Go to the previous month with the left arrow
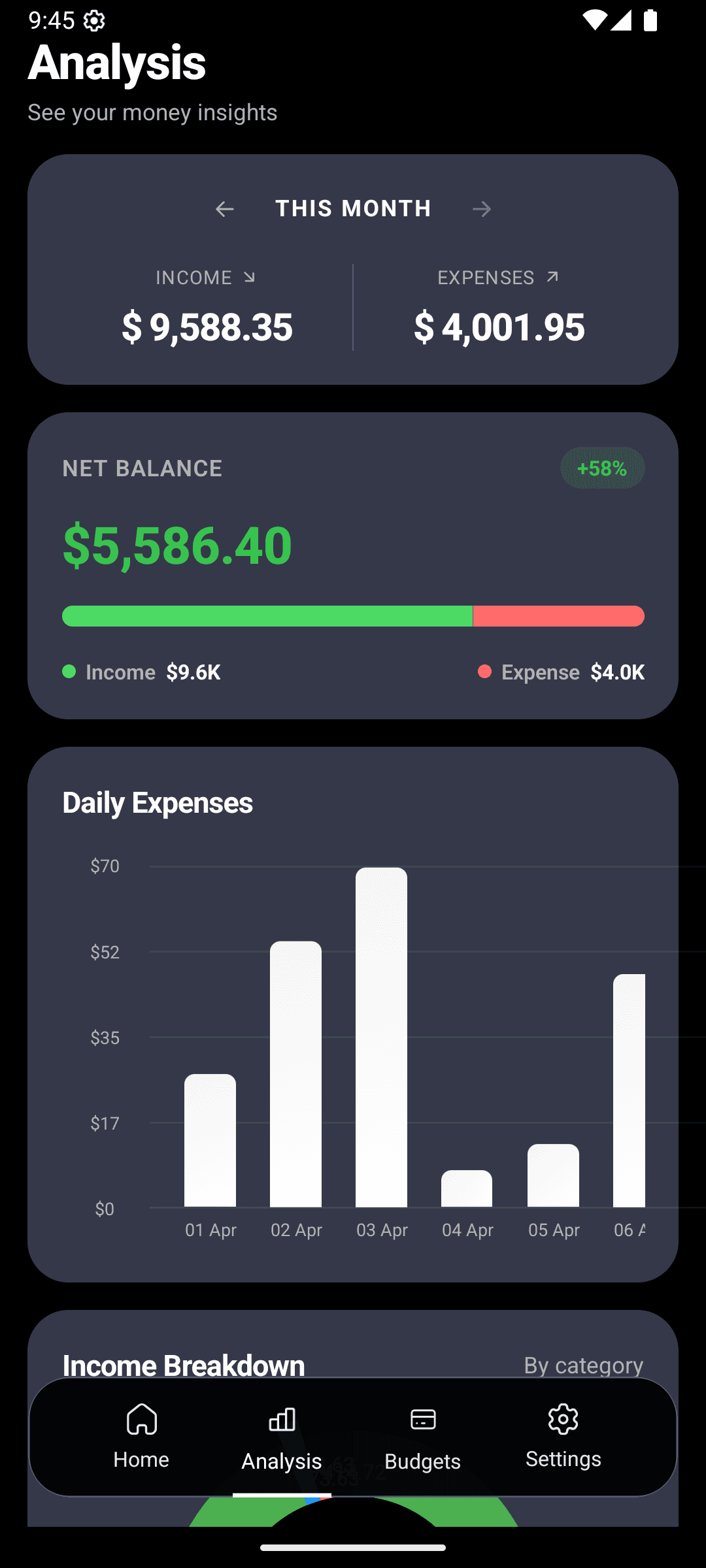The height and width of the screenshot is (1568, 706). [x=224, y=209]
